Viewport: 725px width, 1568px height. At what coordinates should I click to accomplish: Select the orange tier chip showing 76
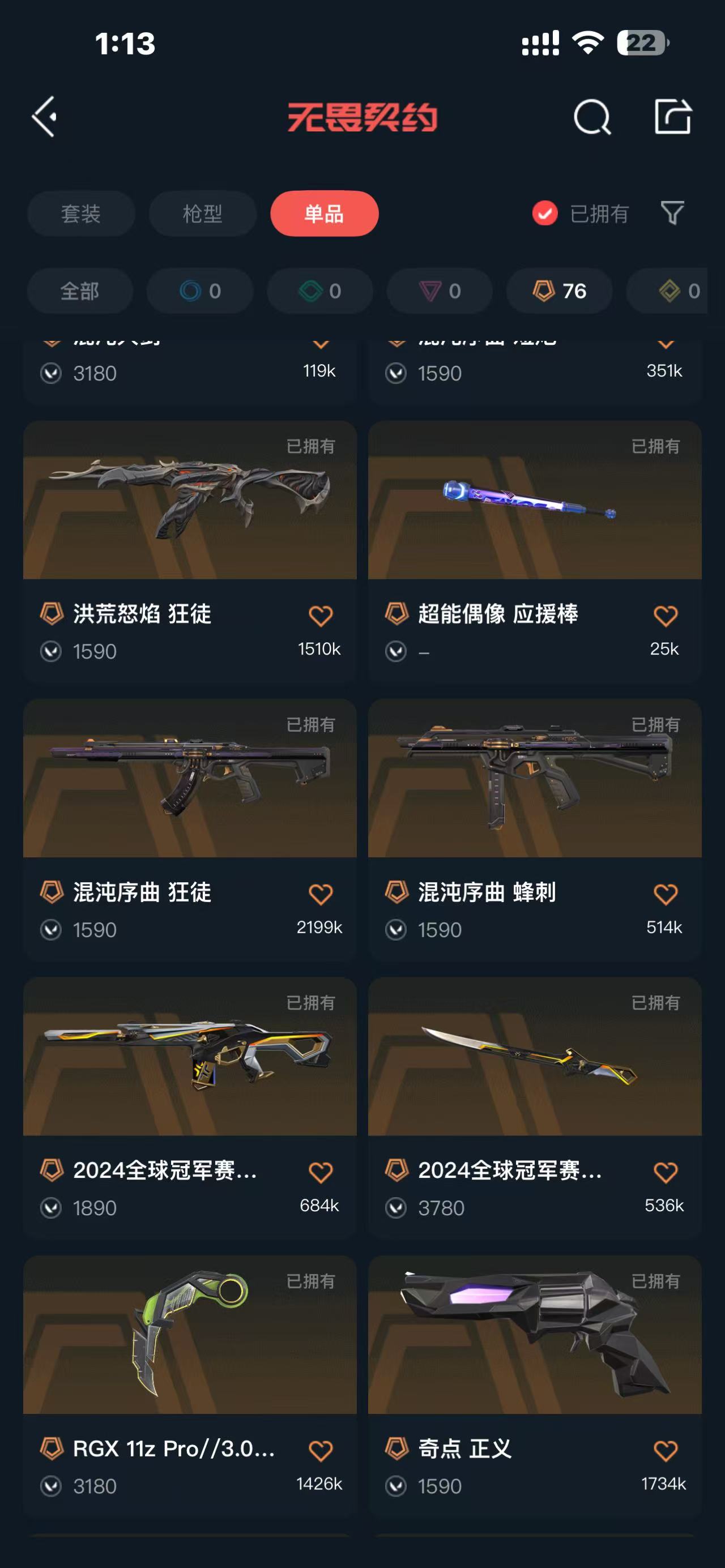pyautogui.click(x=559, y=291)
